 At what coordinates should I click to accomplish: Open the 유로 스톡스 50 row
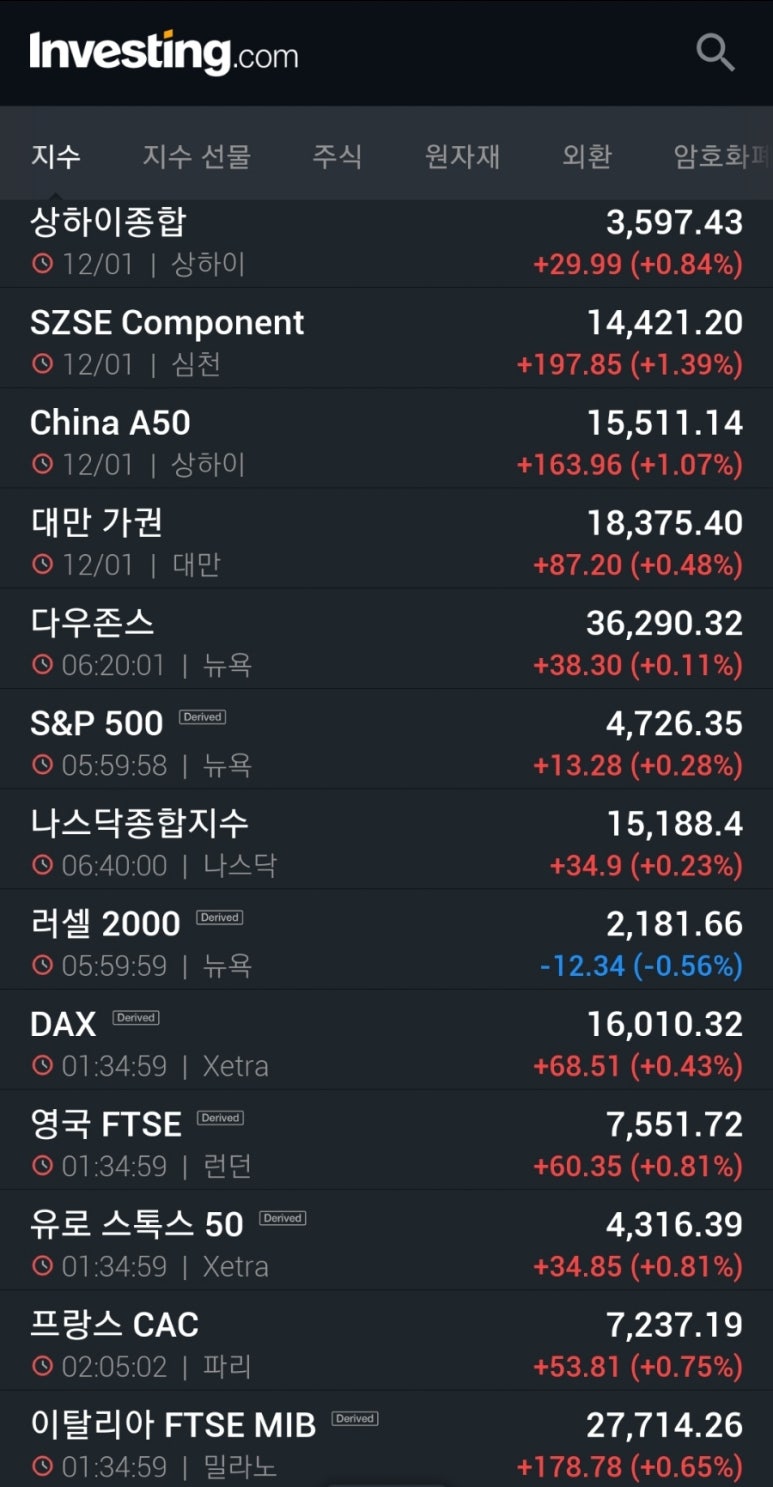[x=386, y=1240]
